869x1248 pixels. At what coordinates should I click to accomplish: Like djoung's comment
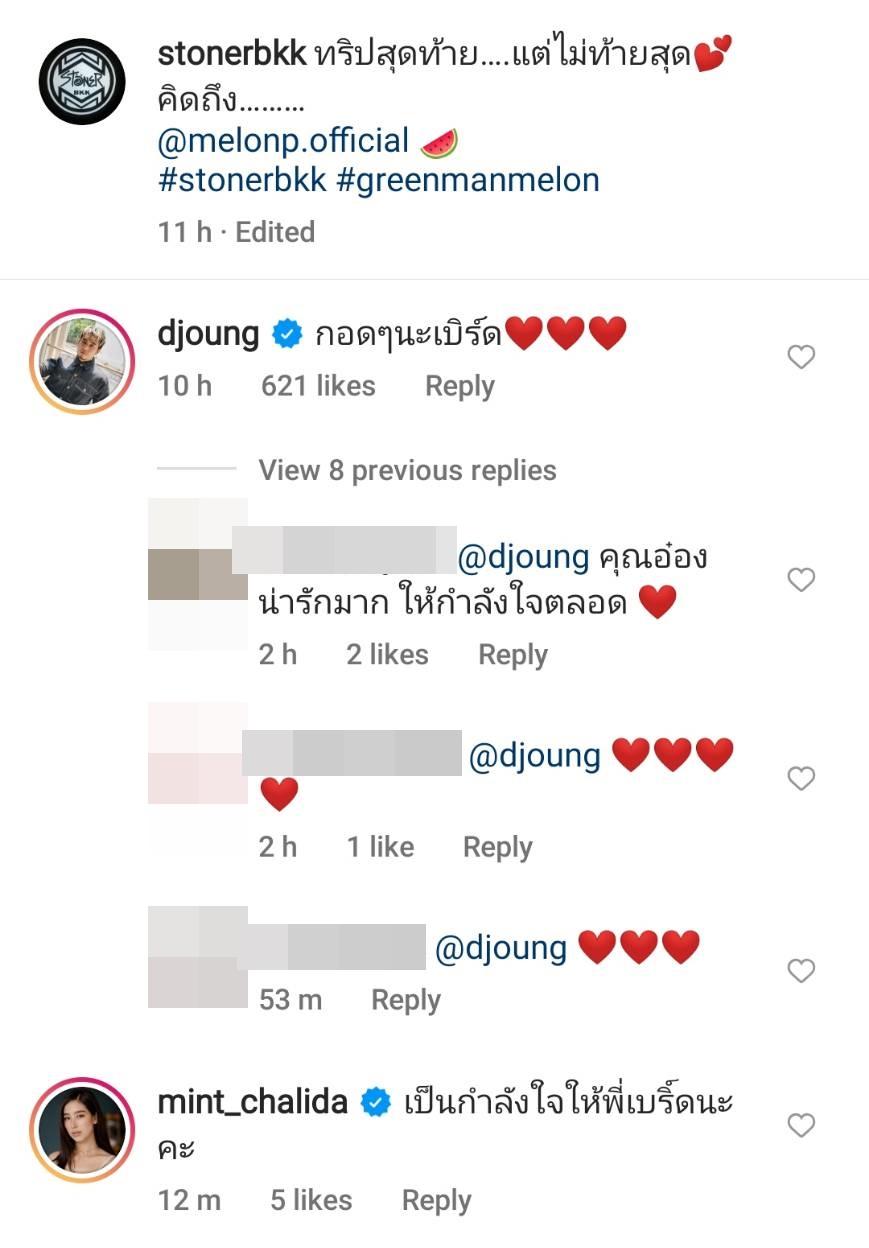coord(801,357)
